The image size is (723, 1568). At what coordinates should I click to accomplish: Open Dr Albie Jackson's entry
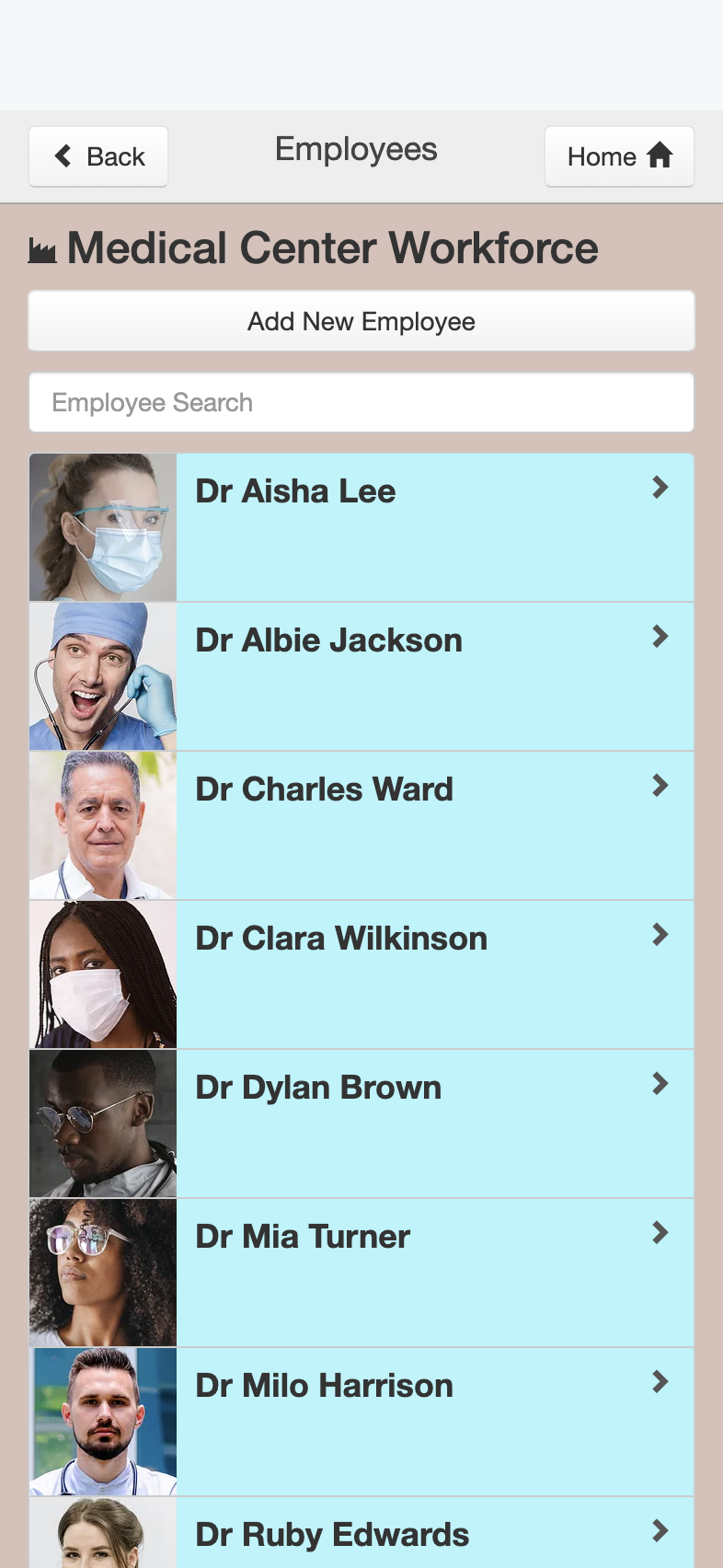click(361, 676)
